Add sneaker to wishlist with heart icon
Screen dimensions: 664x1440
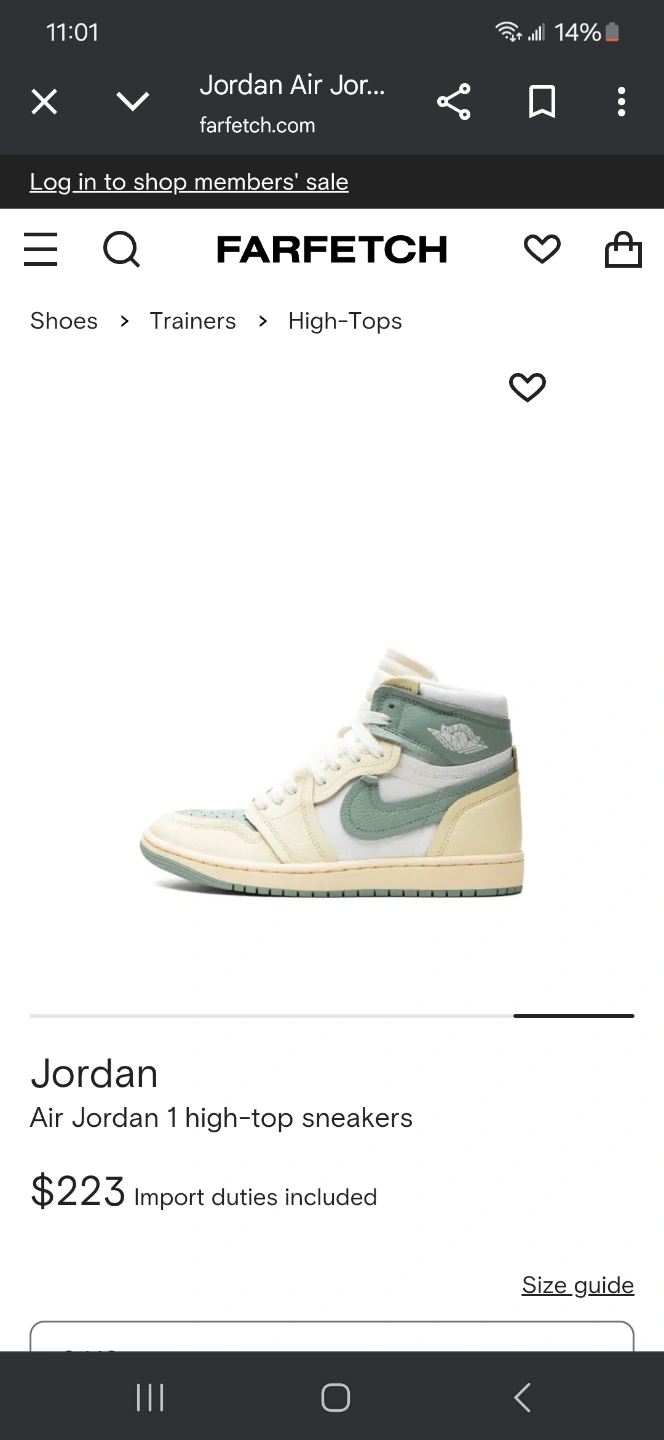point(527,387)
